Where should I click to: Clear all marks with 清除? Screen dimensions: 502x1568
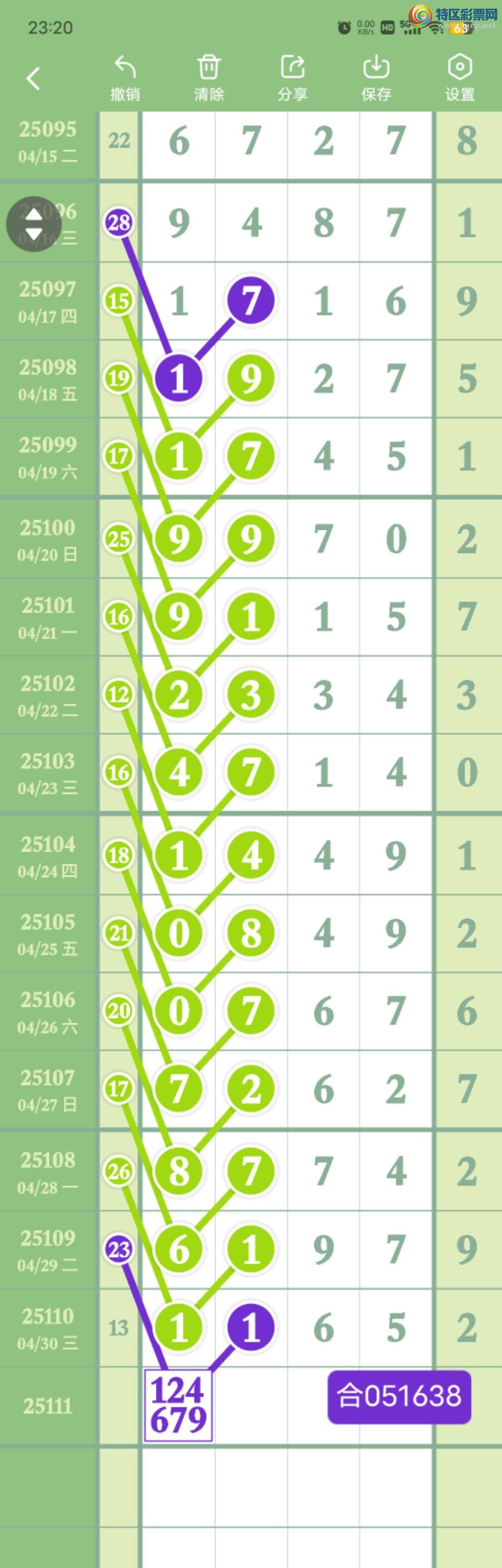(x=209, y=78)
